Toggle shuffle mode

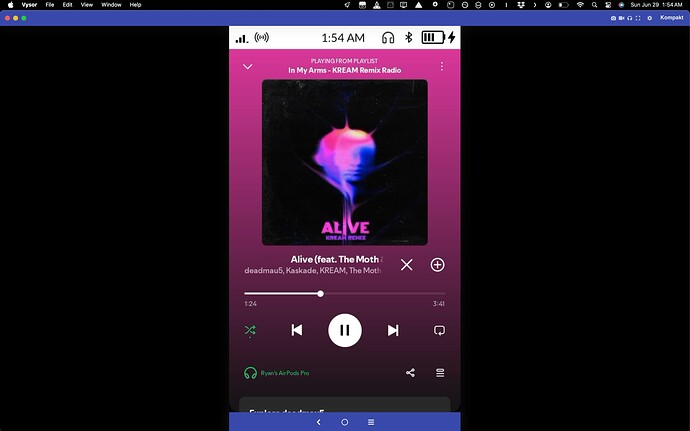(x=250, y=330)
